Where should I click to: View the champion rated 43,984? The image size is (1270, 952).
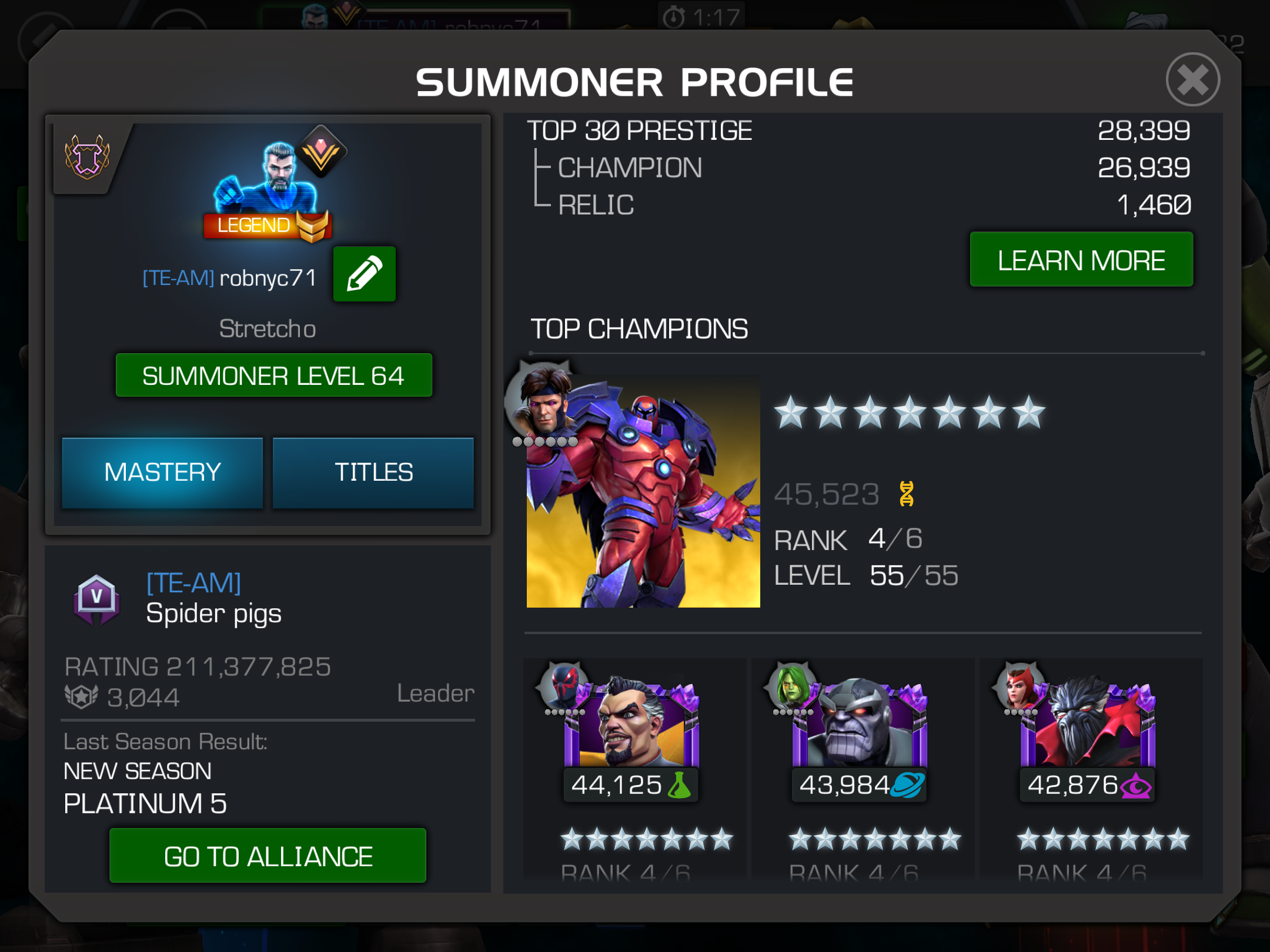click(859, 729)
